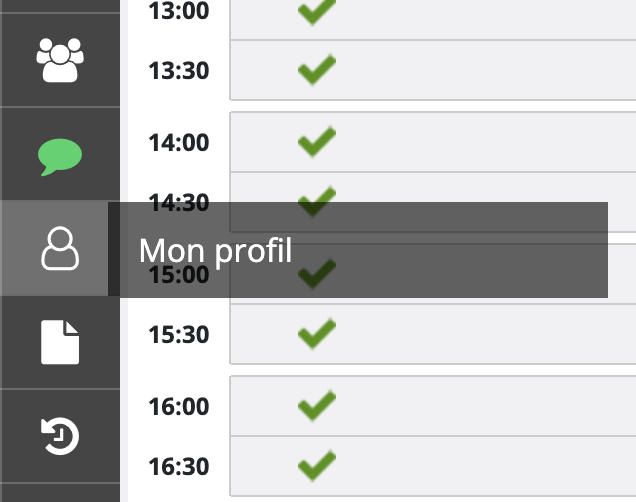
Task: Toggle the 16:30 availability slot
Action: pyautogui.click(x=316, y=465)
